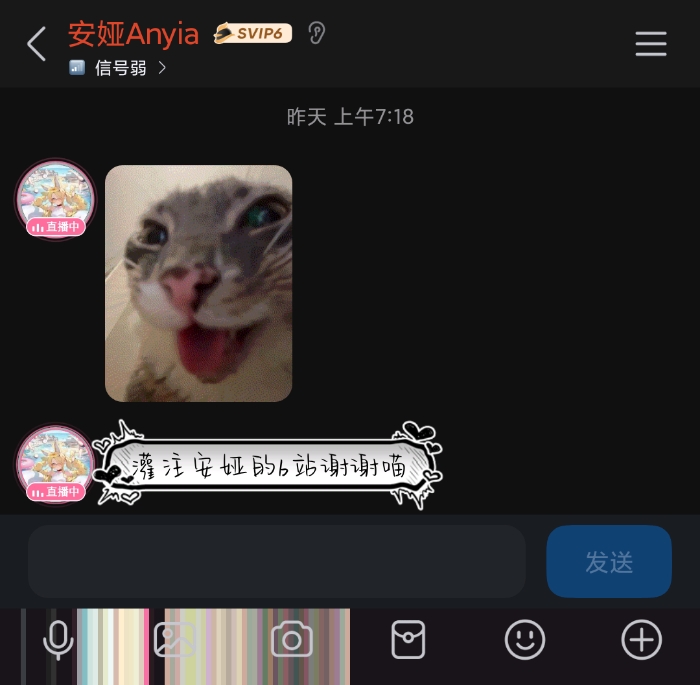Go back from the 安娅Anyia chat
The height and width of the screenshot is (685, 700).
pos(37,44)
